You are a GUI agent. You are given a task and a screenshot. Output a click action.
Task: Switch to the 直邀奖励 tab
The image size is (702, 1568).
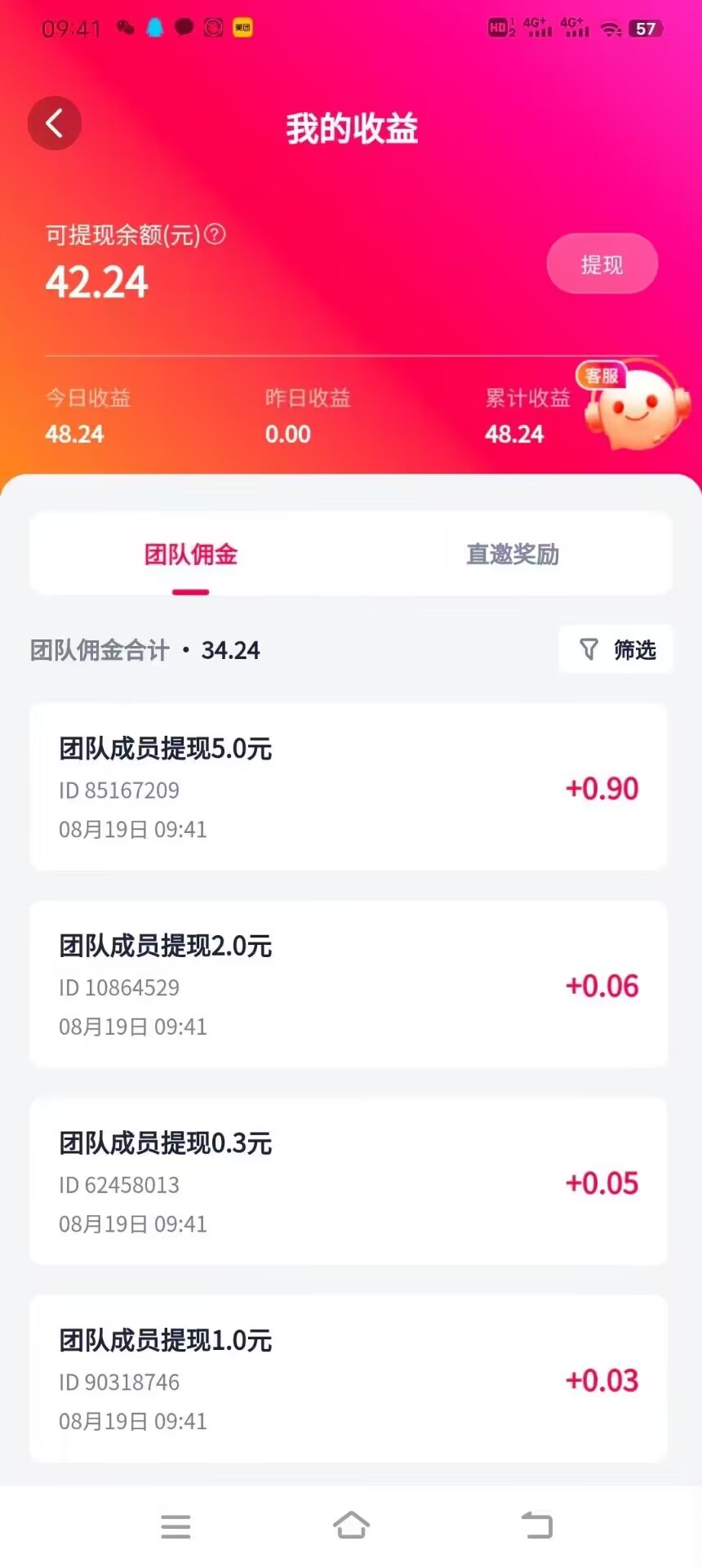tap(513, 555)
